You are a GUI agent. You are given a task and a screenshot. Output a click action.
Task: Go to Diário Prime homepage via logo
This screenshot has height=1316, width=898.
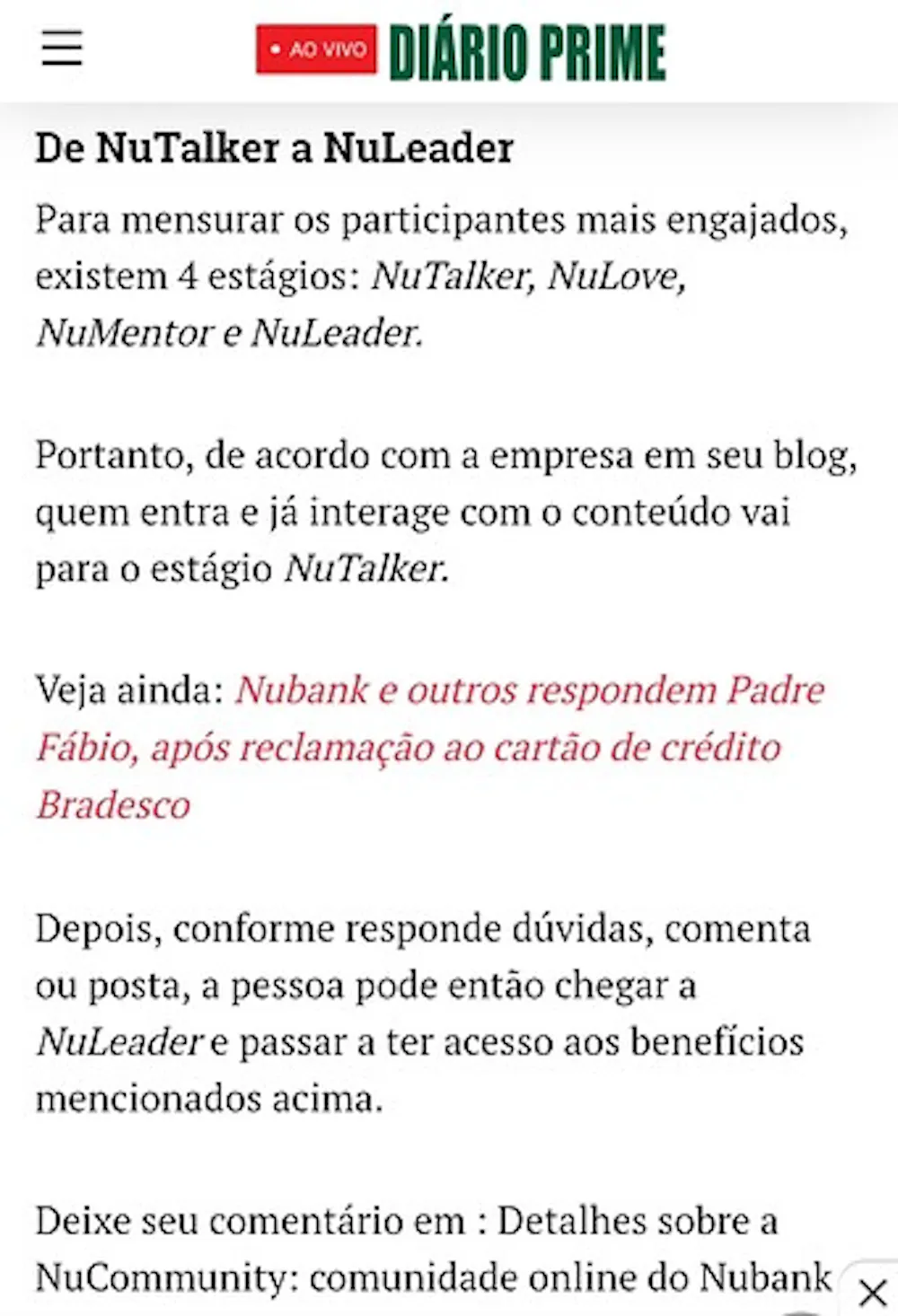(x=527, y=52)
